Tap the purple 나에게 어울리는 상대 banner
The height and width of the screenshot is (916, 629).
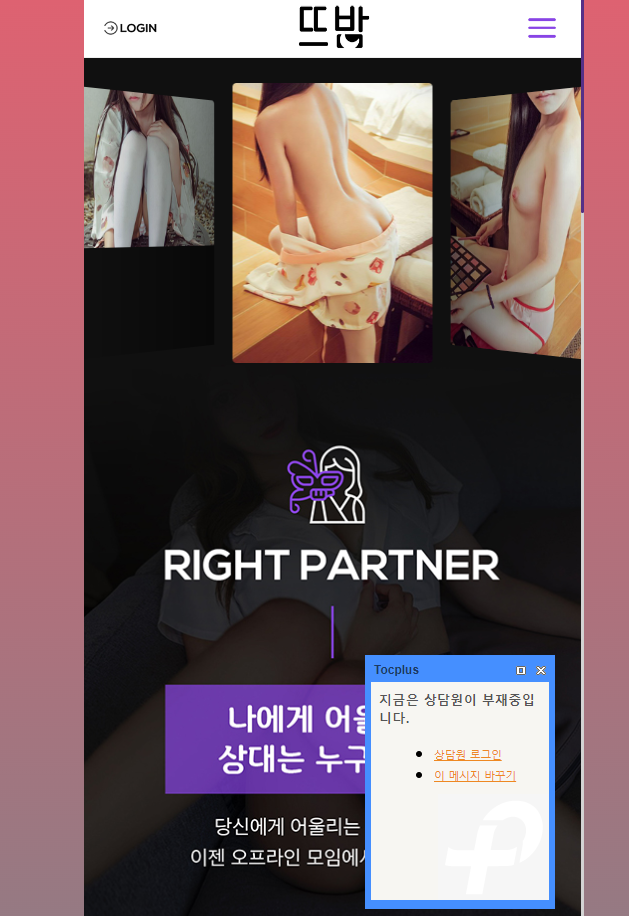265,739
